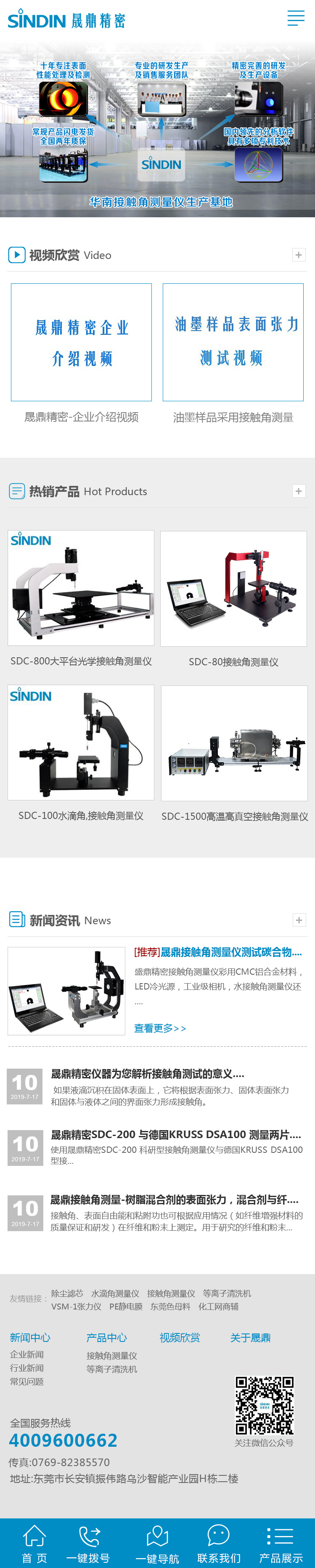
Task: View SDC-1500高温高真空接触角测量仪 product
Action: click(x=234, y=743)
